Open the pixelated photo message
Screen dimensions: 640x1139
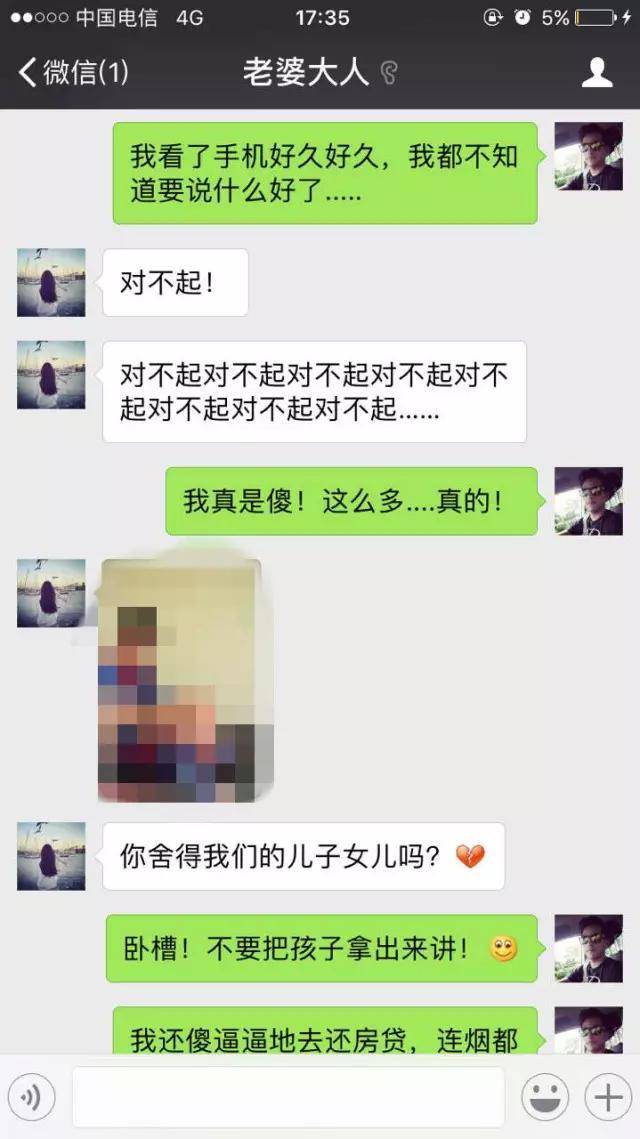(180, 682)
